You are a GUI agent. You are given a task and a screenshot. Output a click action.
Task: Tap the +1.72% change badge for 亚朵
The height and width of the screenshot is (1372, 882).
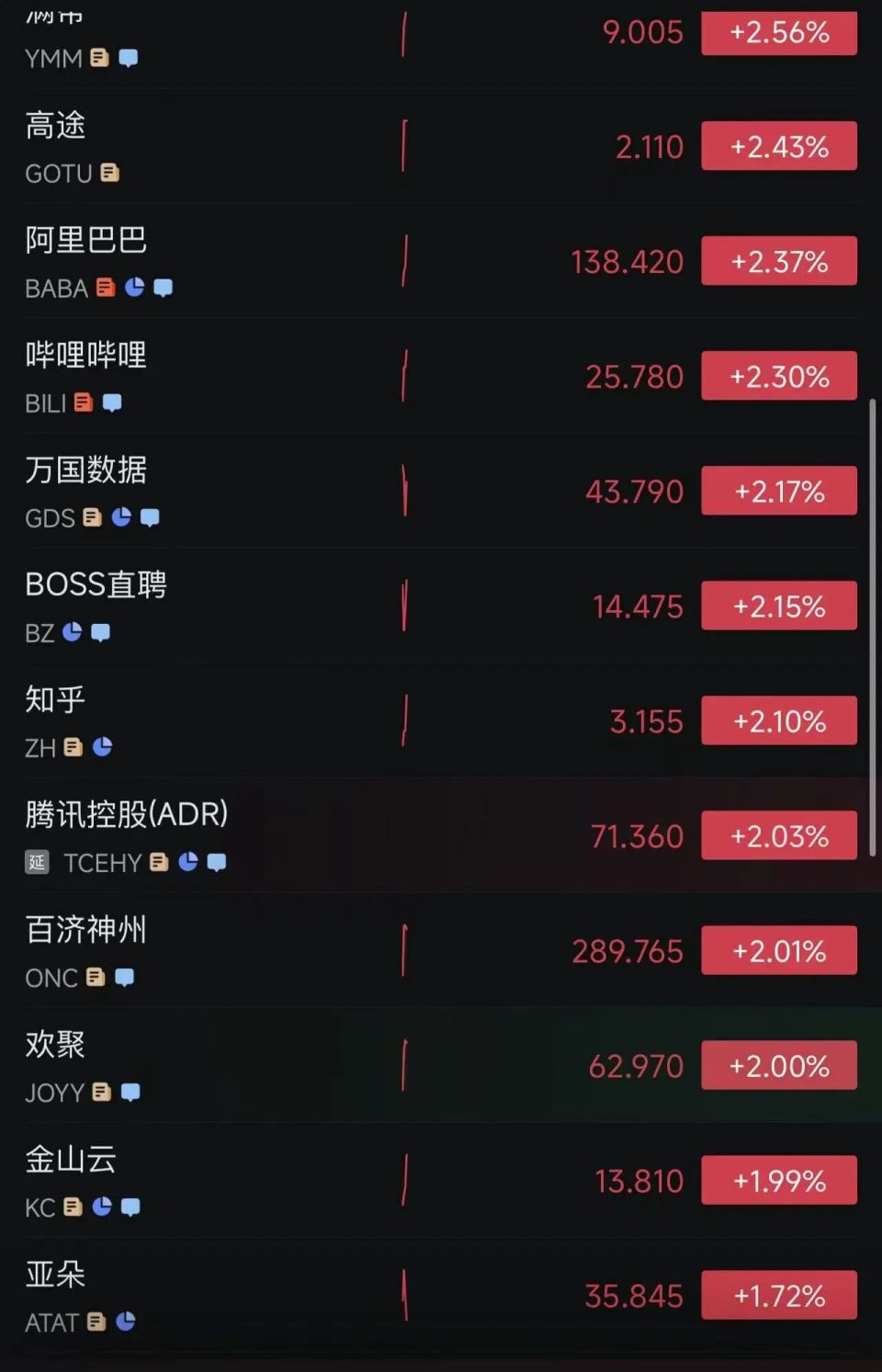click(778, 1296)
